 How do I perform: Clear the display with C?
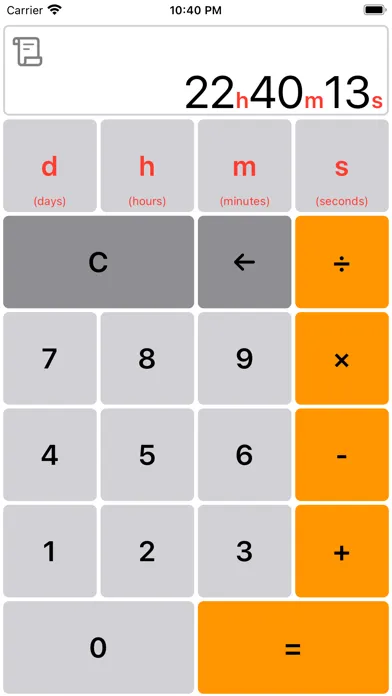[99, 262]
